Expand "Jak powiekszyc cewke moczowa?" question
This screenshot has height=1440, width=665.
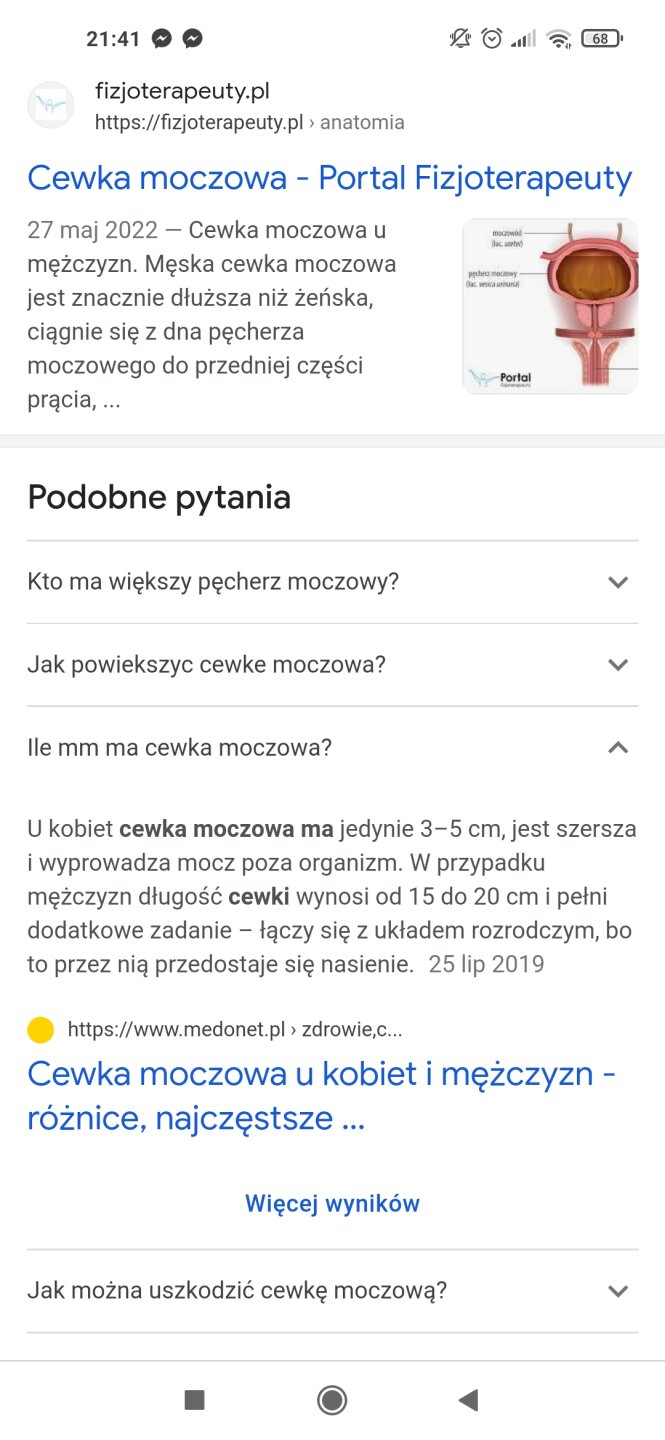pyautogui.click(x=332, y=665)
